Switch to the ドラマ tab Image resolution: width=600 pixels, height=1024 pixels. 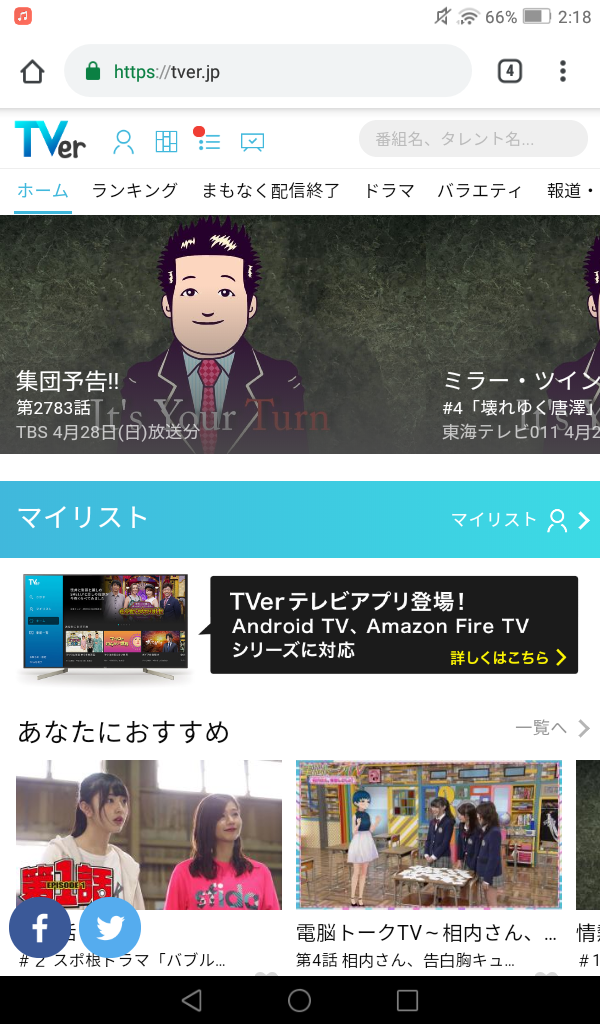click(x=389, y=190)
